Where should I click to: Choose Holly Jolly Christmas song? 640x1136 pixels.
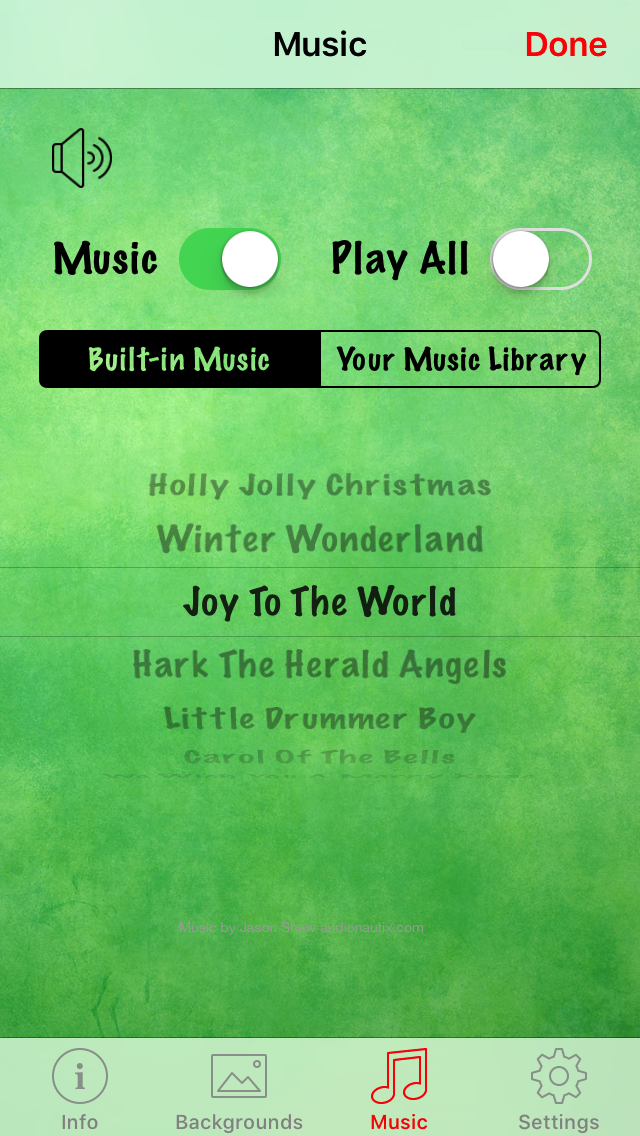click(320, 485)
